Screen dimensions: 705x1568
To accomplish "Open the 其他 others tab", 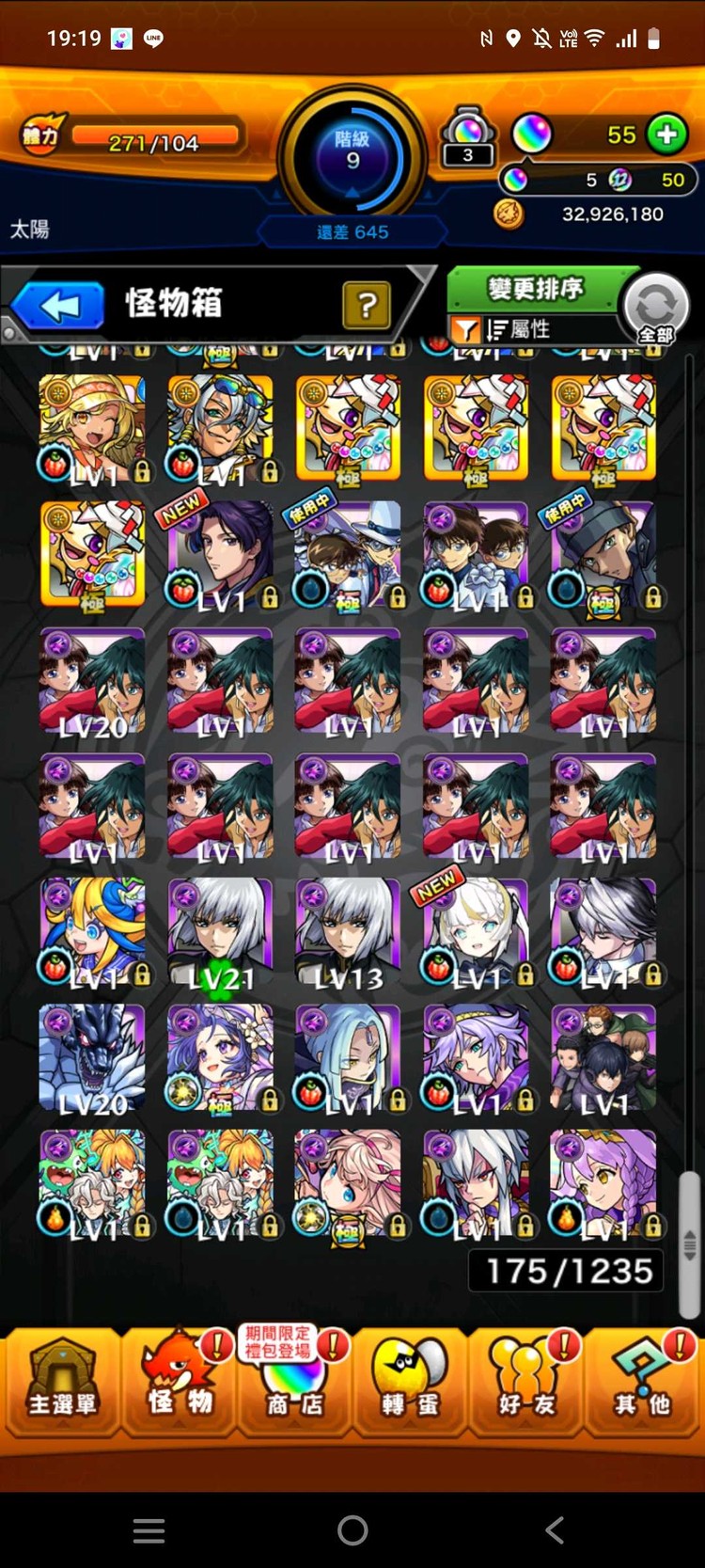I will [643, 1381].
